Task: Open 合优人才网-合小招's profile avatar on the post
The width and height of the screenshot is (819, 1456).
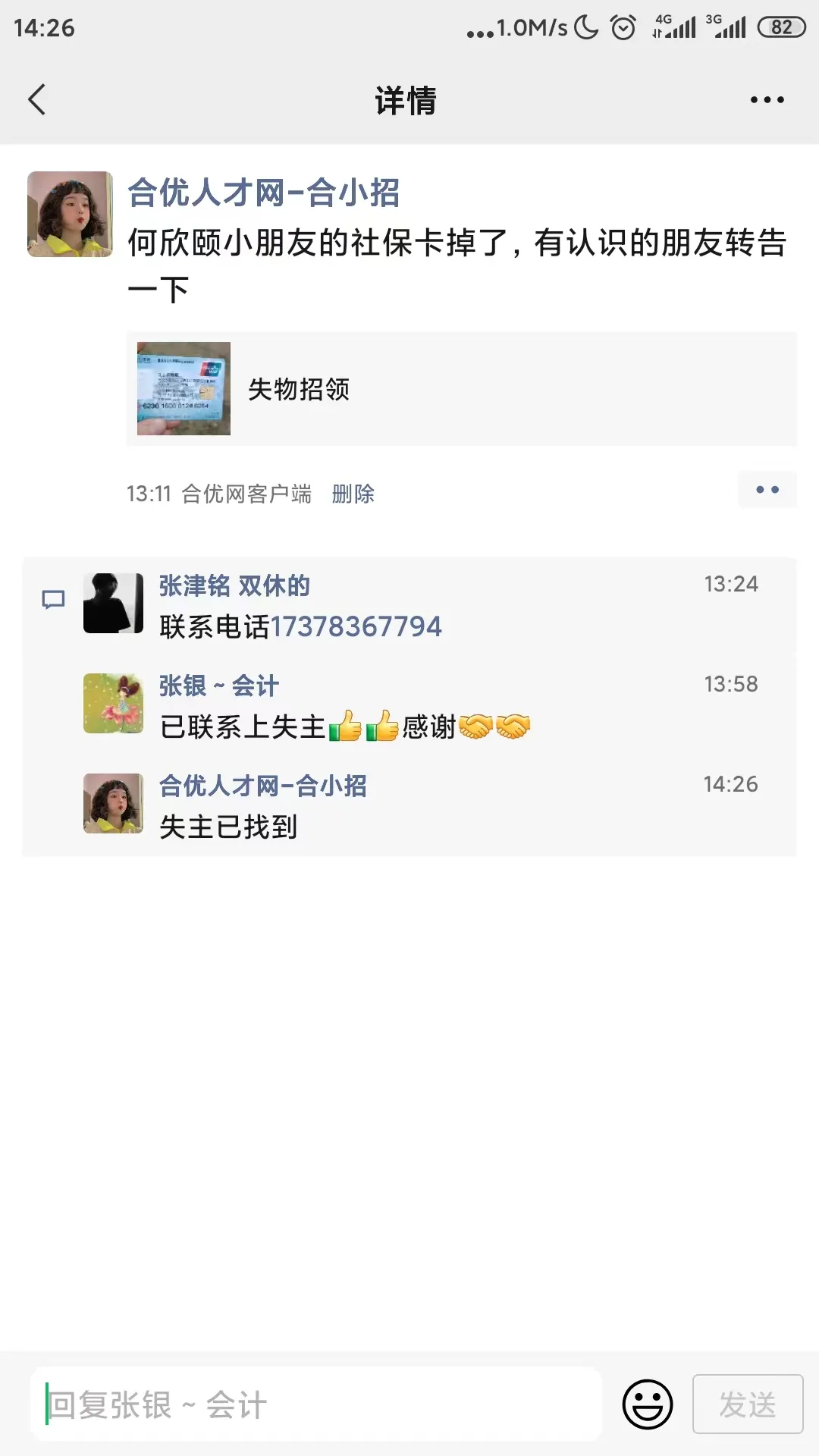Action: pyautogui.click(x=70, y=214)
